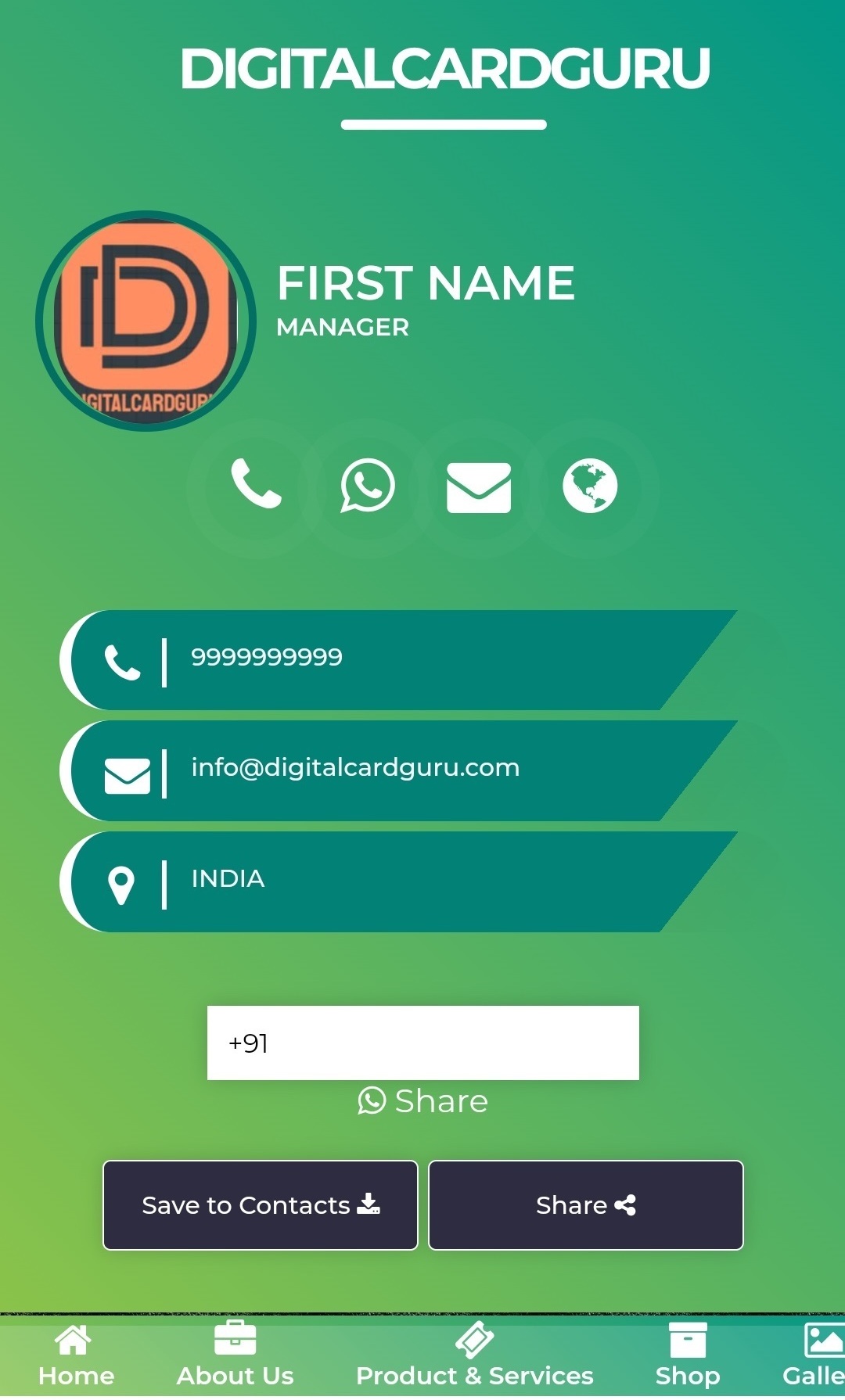Tap the phone call icon under the name
The width and height of the screenshot is (845, 1400).
[x=256, y=486]
